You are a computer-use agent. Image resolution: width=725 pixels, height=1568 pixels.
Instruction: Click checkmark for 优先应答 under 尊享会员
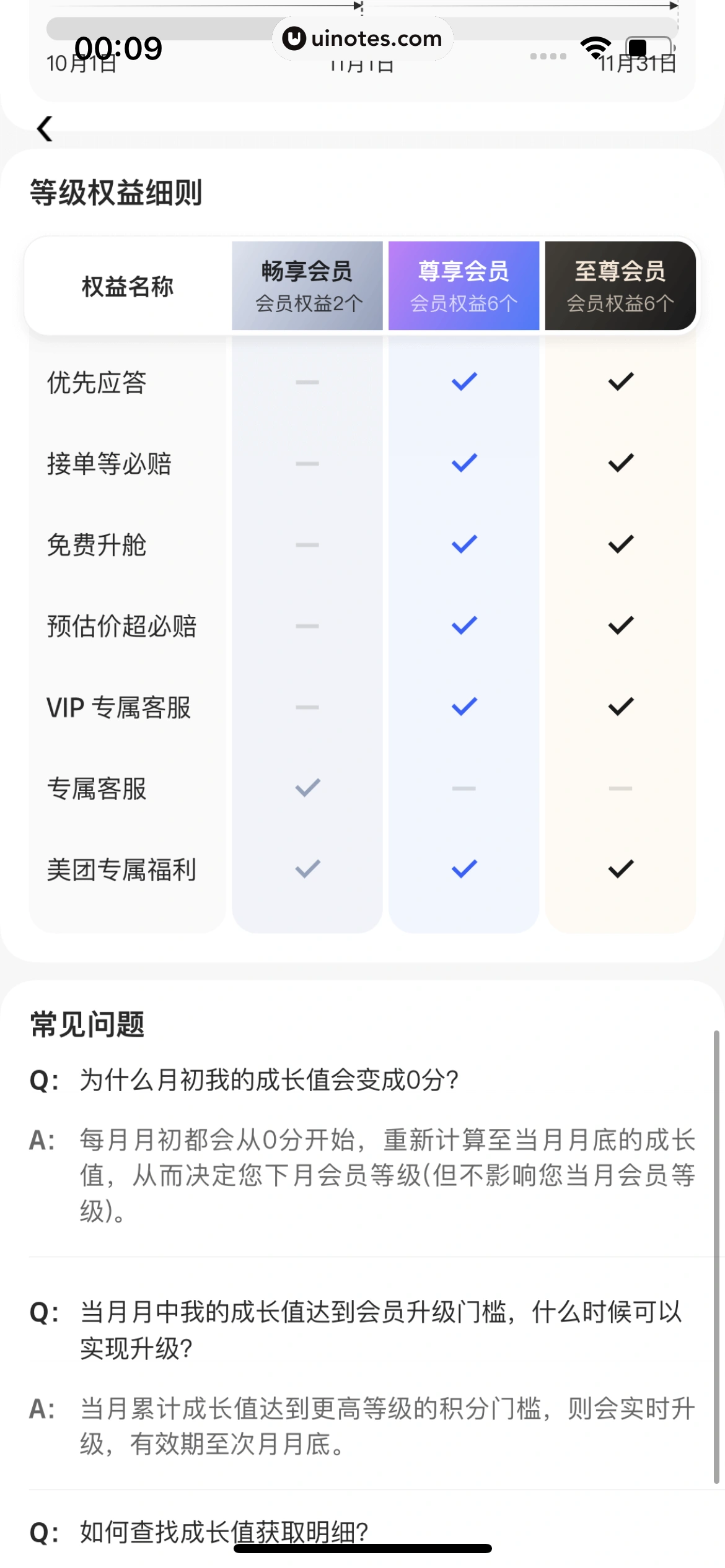464,382
